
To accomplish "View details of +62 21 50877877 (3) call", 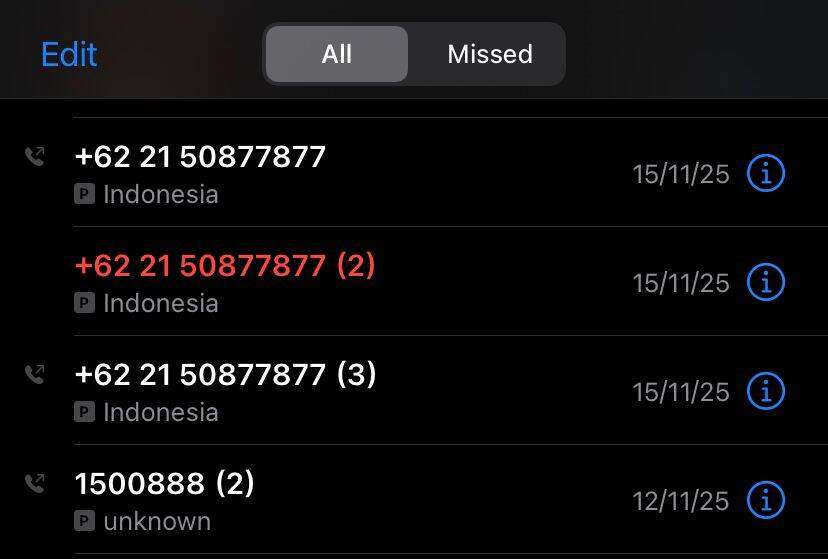I will (x=766, y=391).
